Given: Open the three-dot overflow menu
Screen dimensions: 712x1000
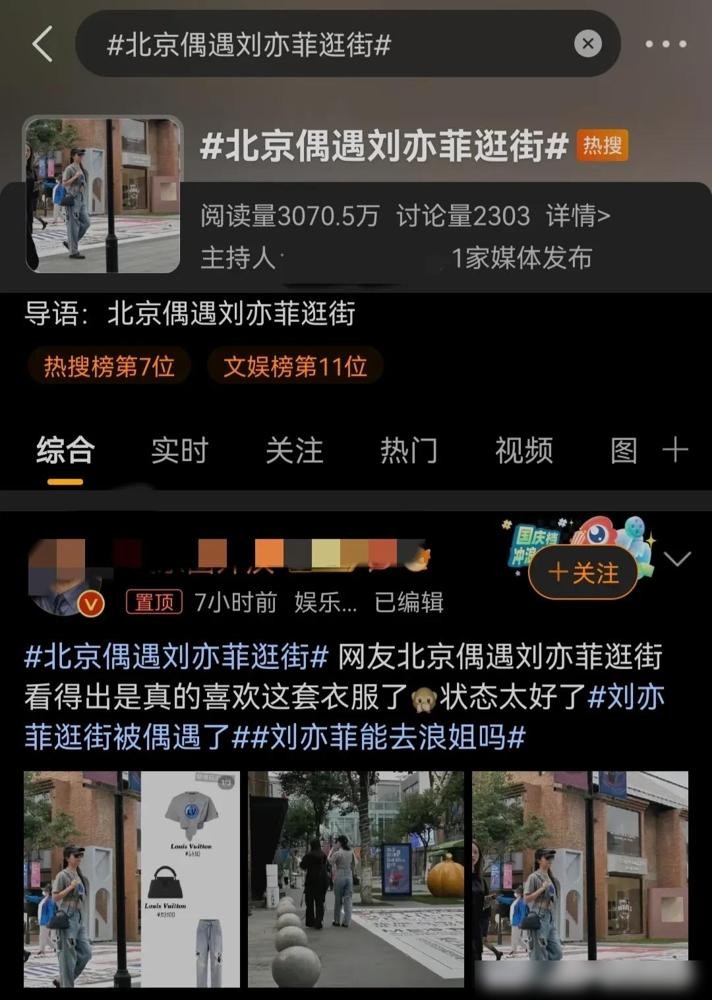Looking at the screenshot, I should 666,44.
